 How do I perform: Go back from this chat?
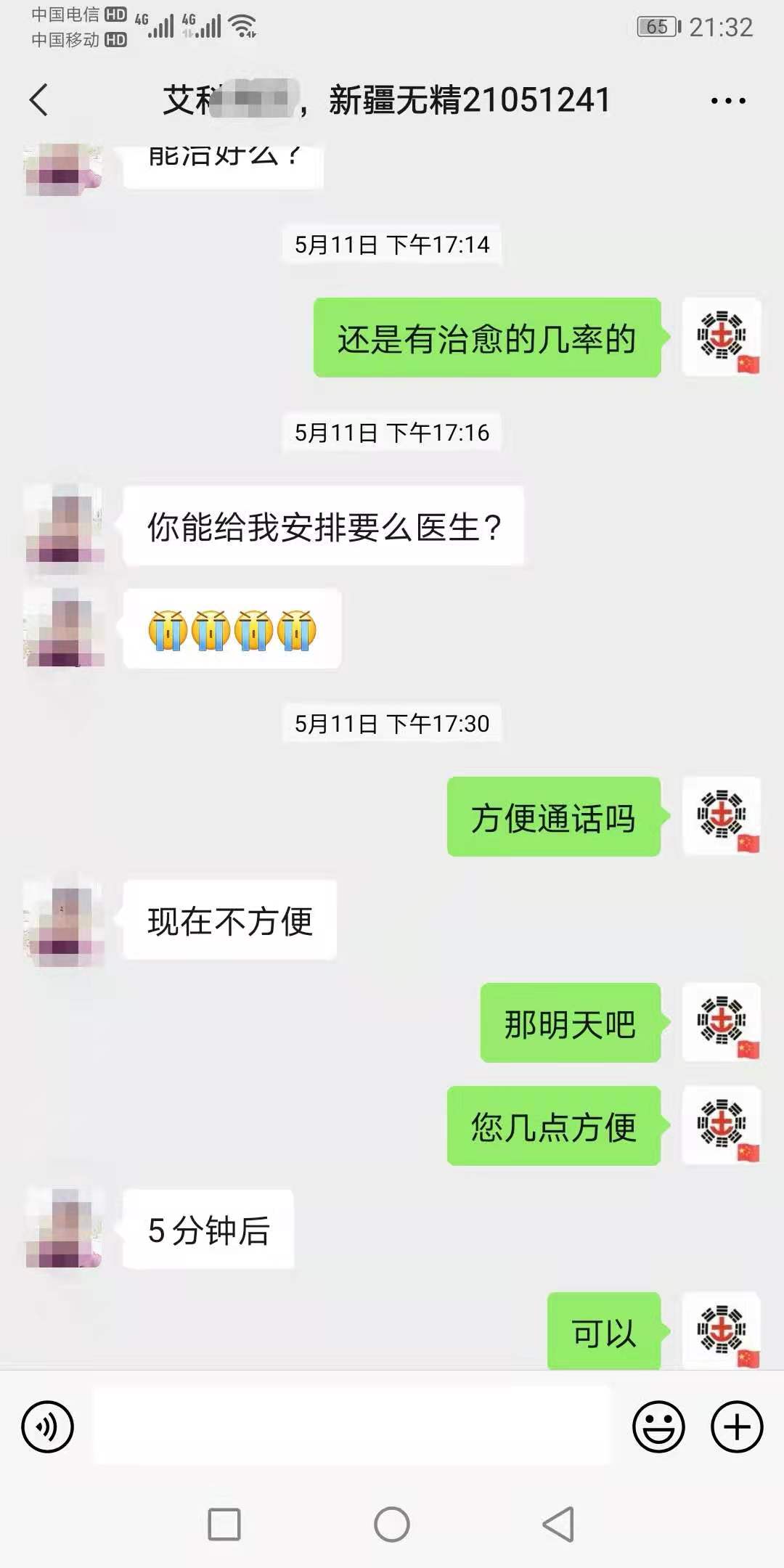point(39,99)
